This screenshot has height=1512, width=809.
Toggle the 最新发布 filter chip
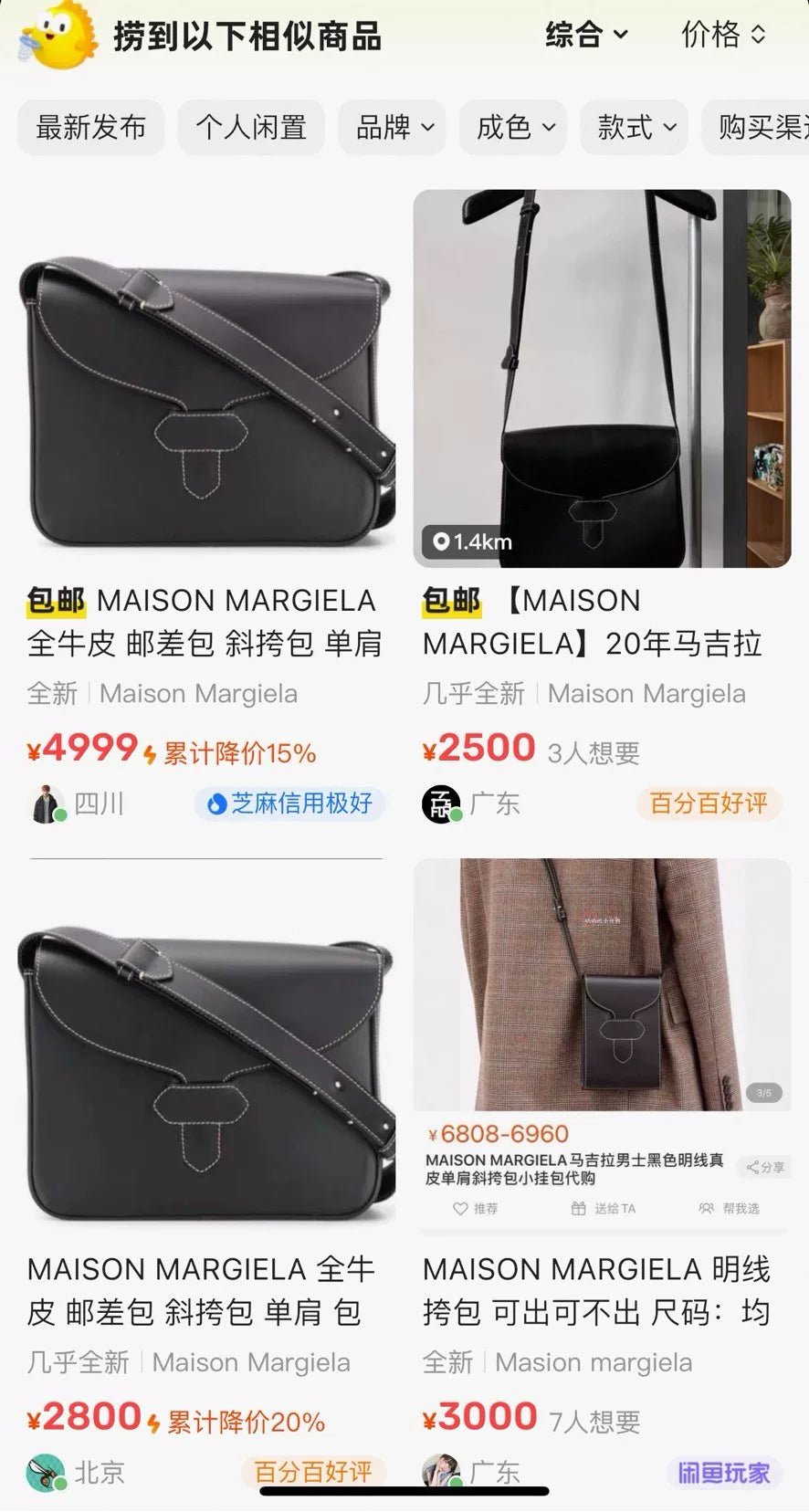pos(90,128)
